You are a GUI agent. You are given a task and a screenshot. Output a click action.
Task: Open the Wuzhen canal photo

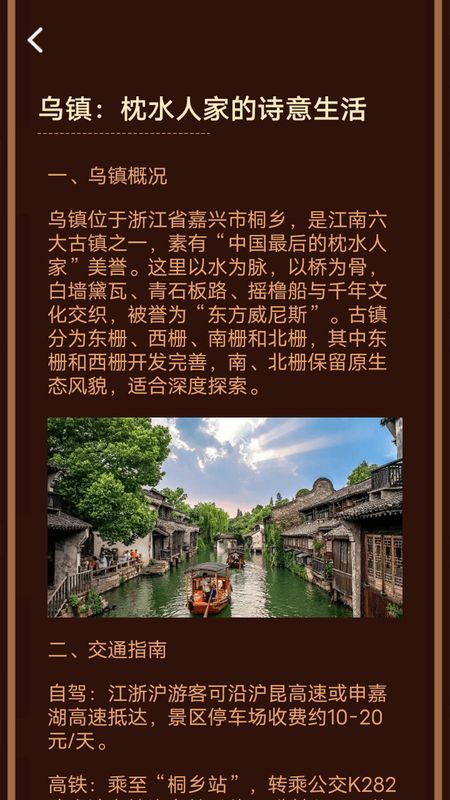[x=225, y=517]
